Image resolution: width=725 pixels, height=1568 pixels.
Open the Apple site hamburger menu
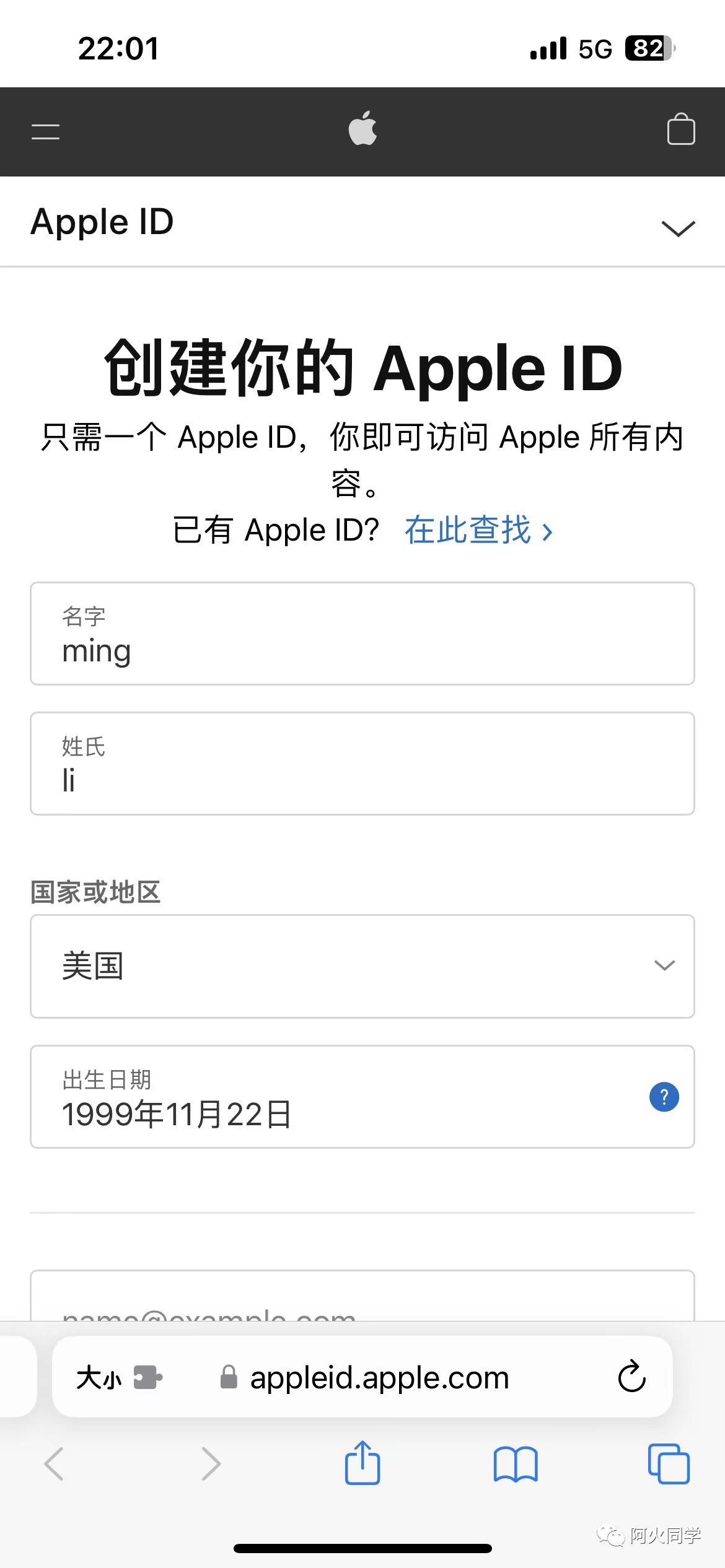pos(45,131)
